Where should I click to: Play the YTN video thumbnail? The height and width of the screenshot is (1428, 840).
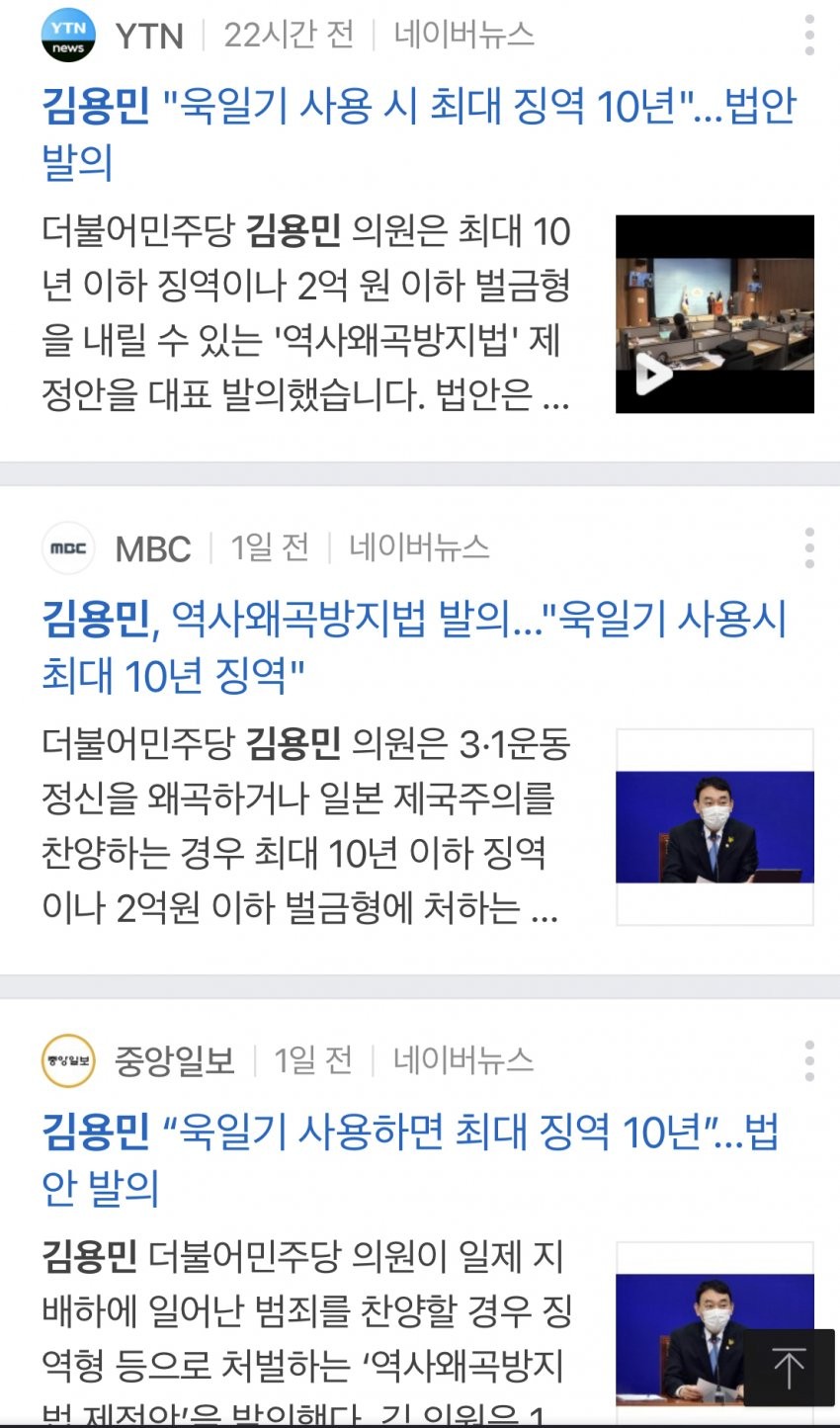(714, 314)
